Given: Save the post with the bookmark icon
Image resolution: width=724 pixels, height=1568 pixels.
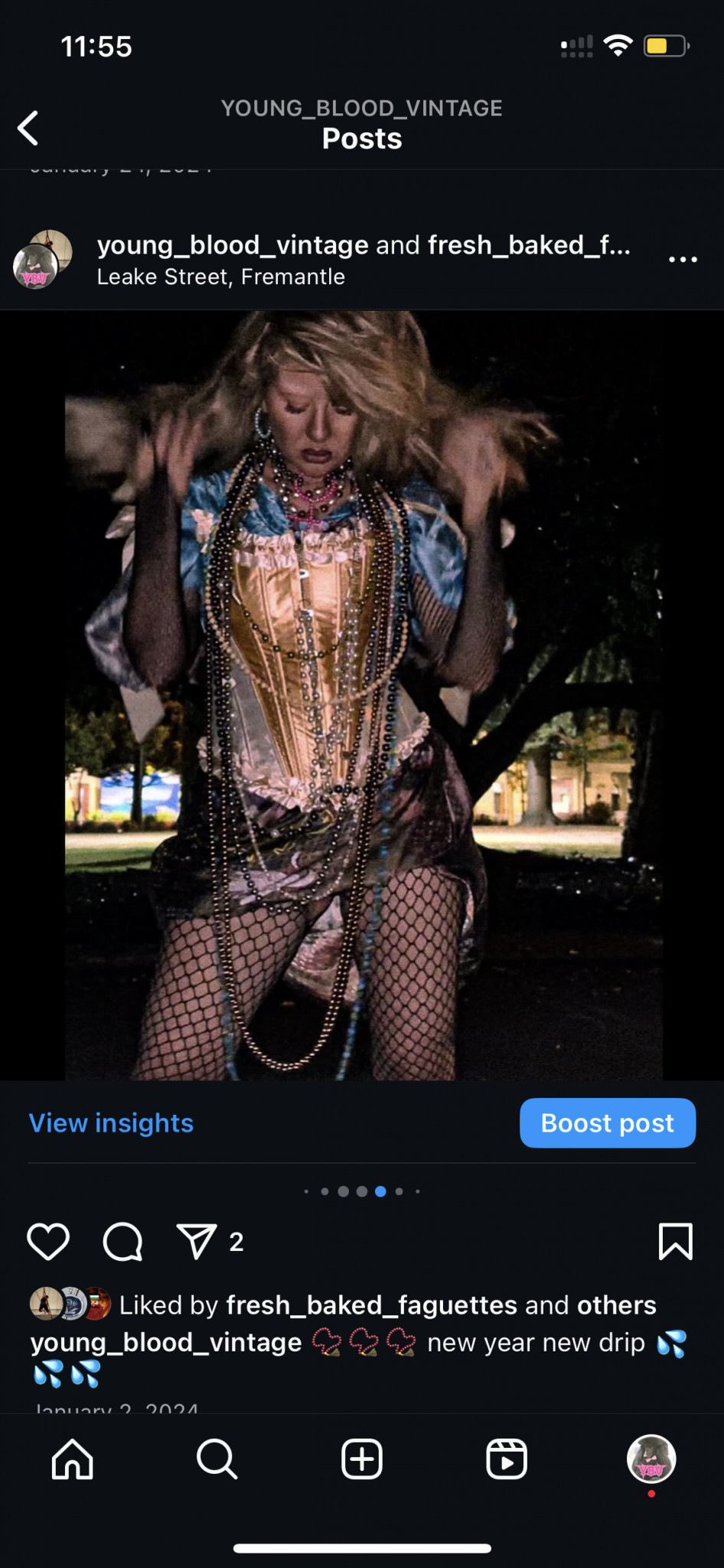Looking at the screenshot, I should (x=675, y=1241).
